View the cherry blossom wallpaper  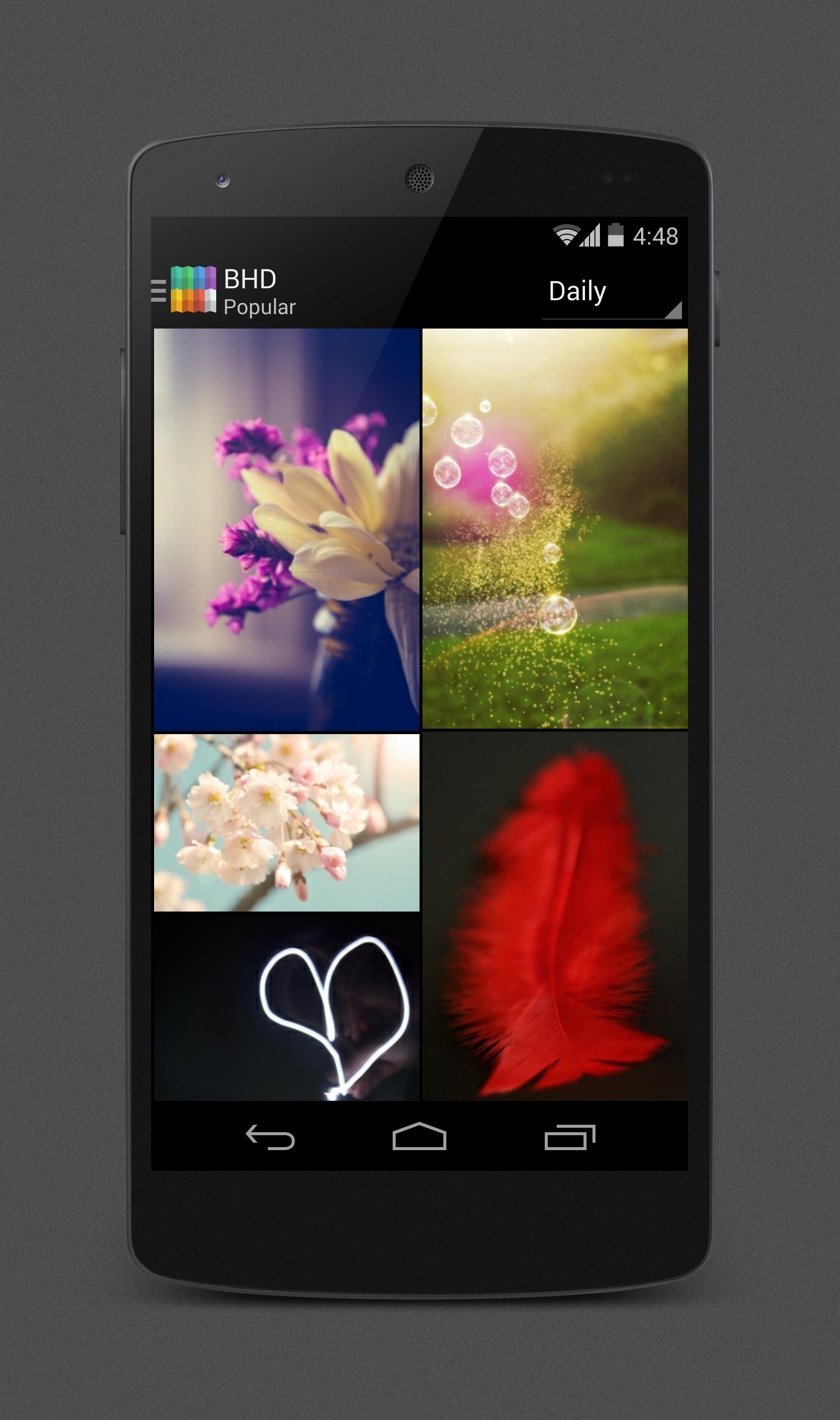[286, 823]
